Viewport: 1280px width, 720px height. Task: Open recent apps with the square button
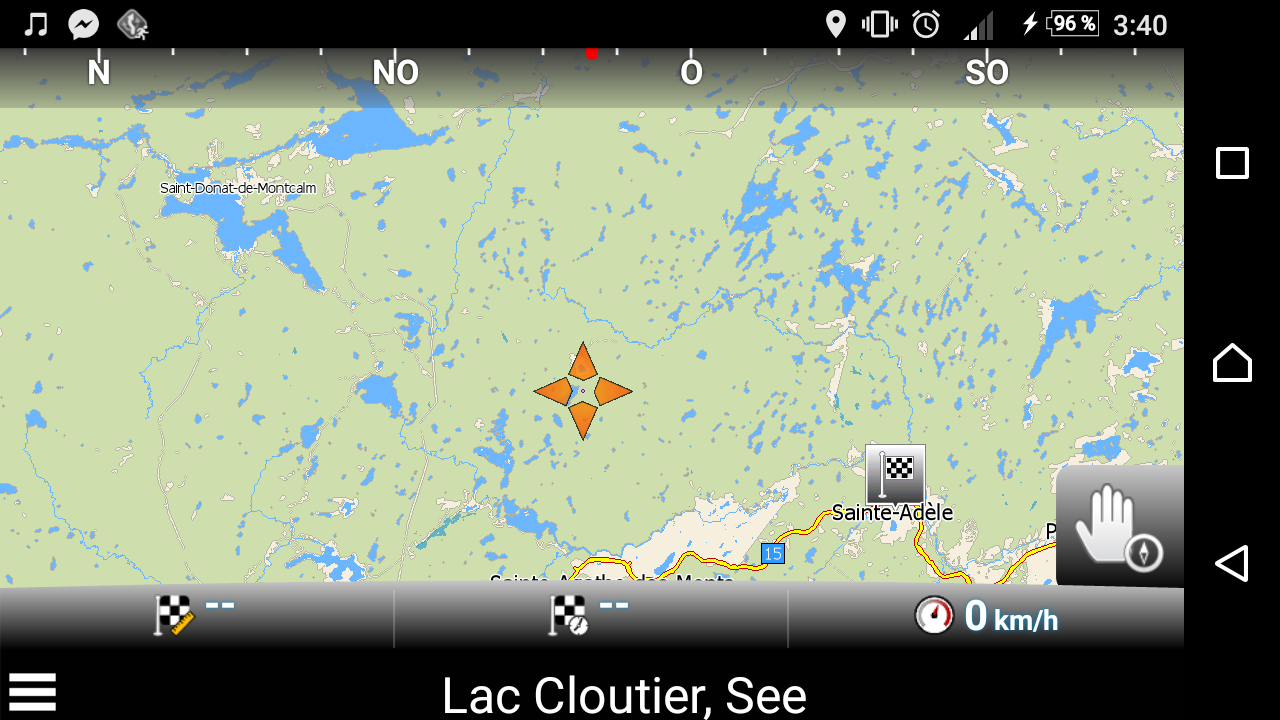(x=1232, y=163)
